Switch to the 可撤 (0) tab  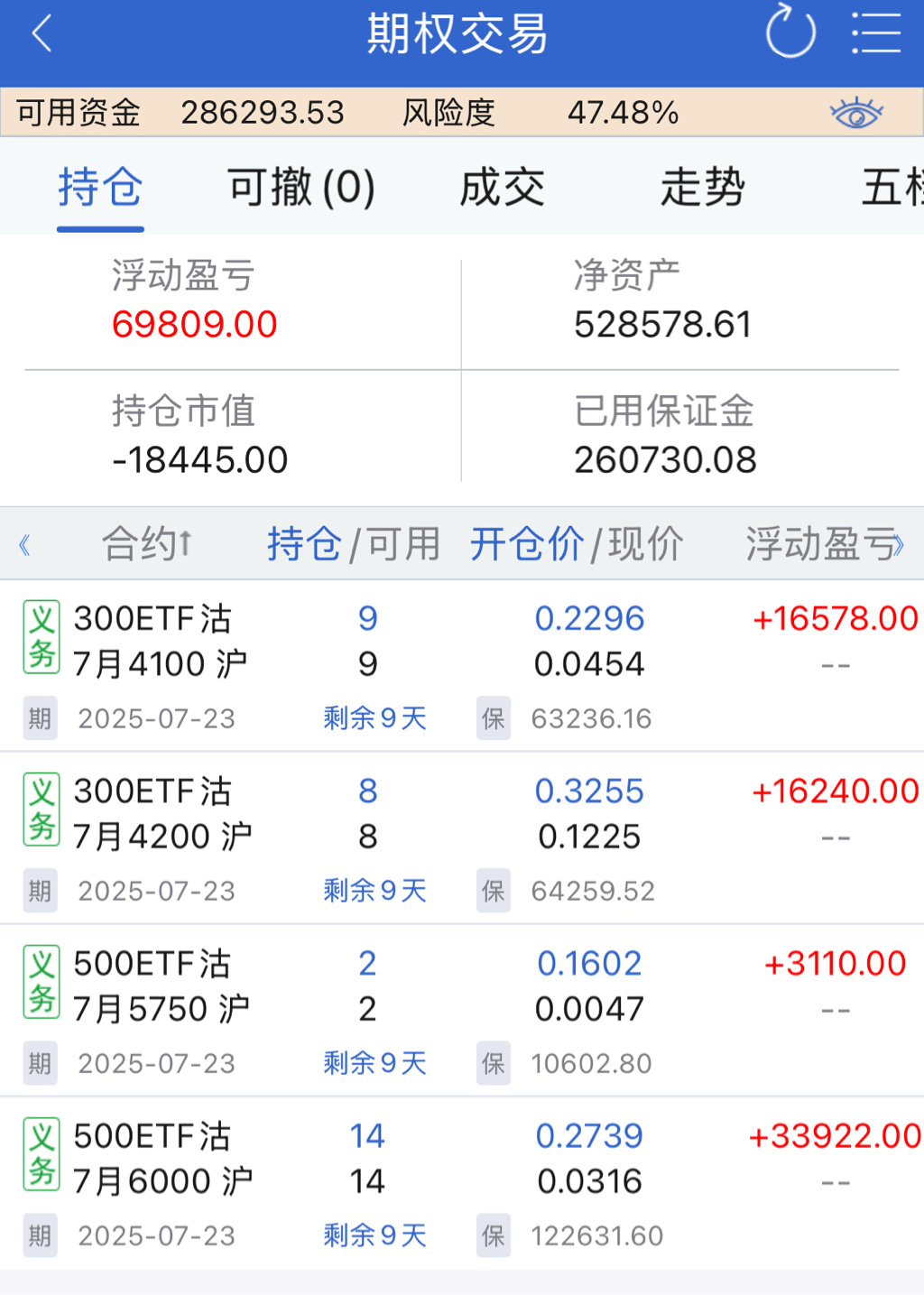(300, 188)
